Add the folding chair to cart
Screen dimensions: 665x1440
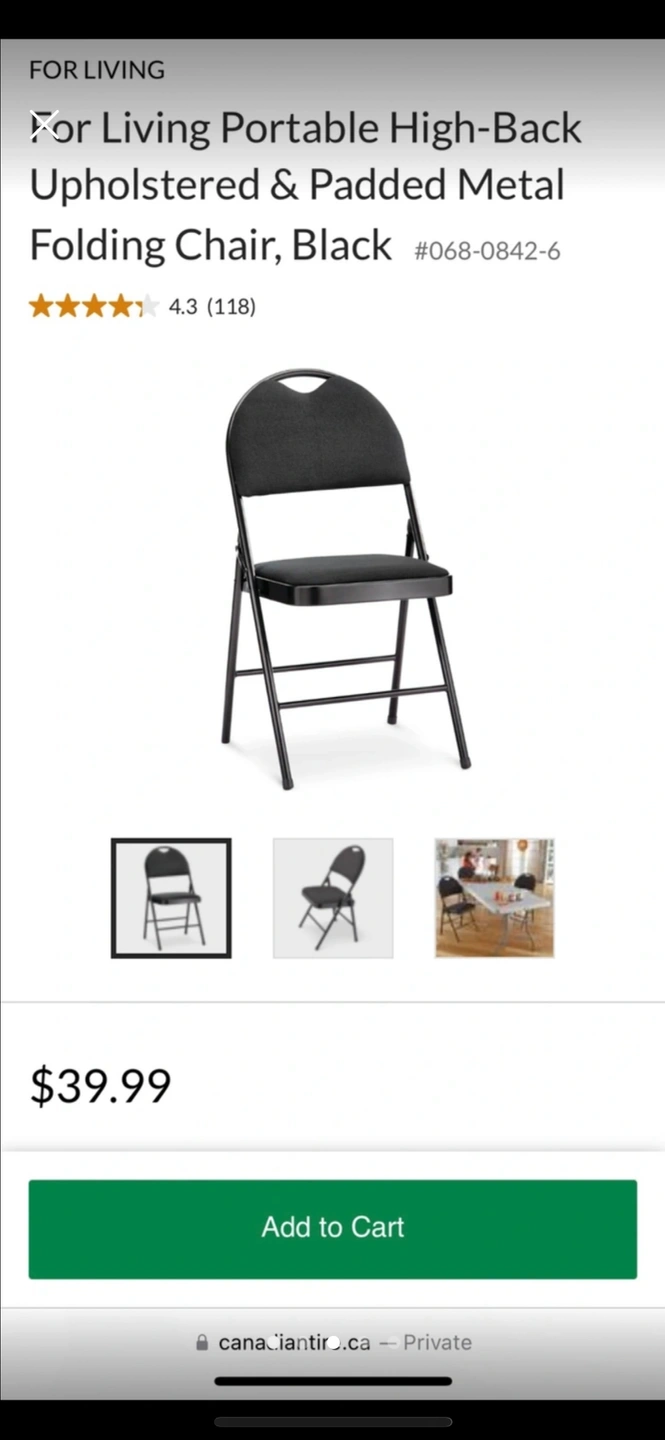[332, 1228]
